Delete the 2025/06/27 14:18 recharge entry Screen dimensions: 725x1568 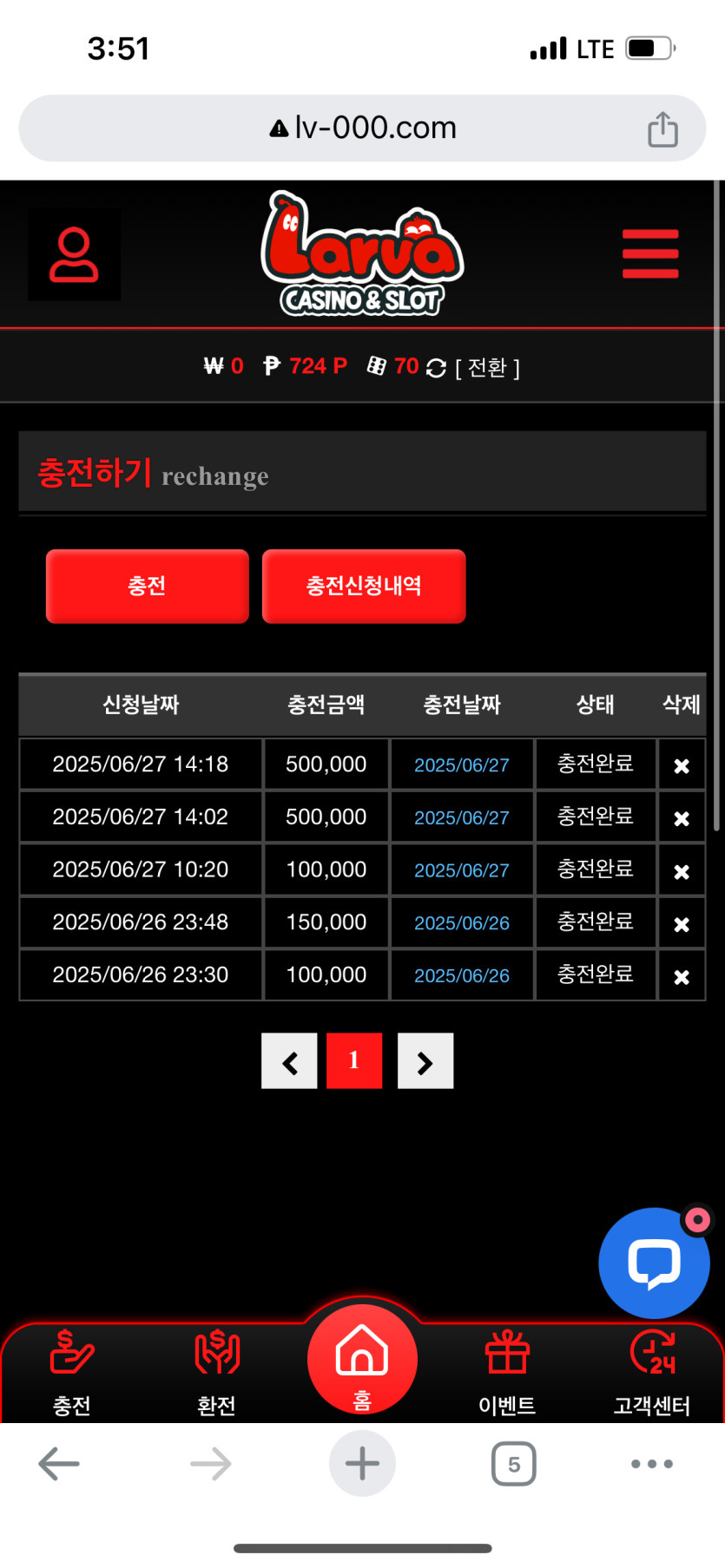tap(682, 765)
